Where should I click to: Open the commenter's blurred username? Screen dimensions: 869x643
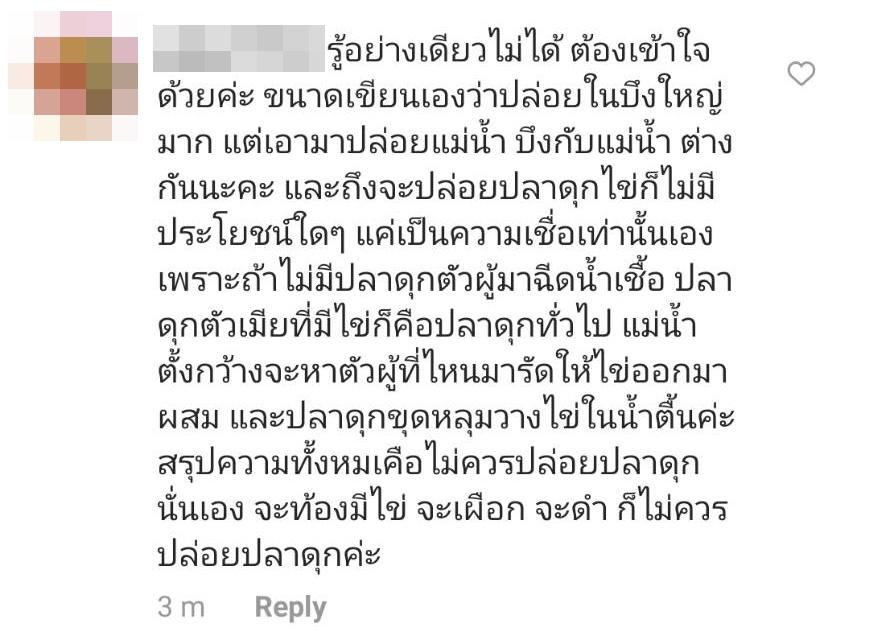(x=240, y=48)
